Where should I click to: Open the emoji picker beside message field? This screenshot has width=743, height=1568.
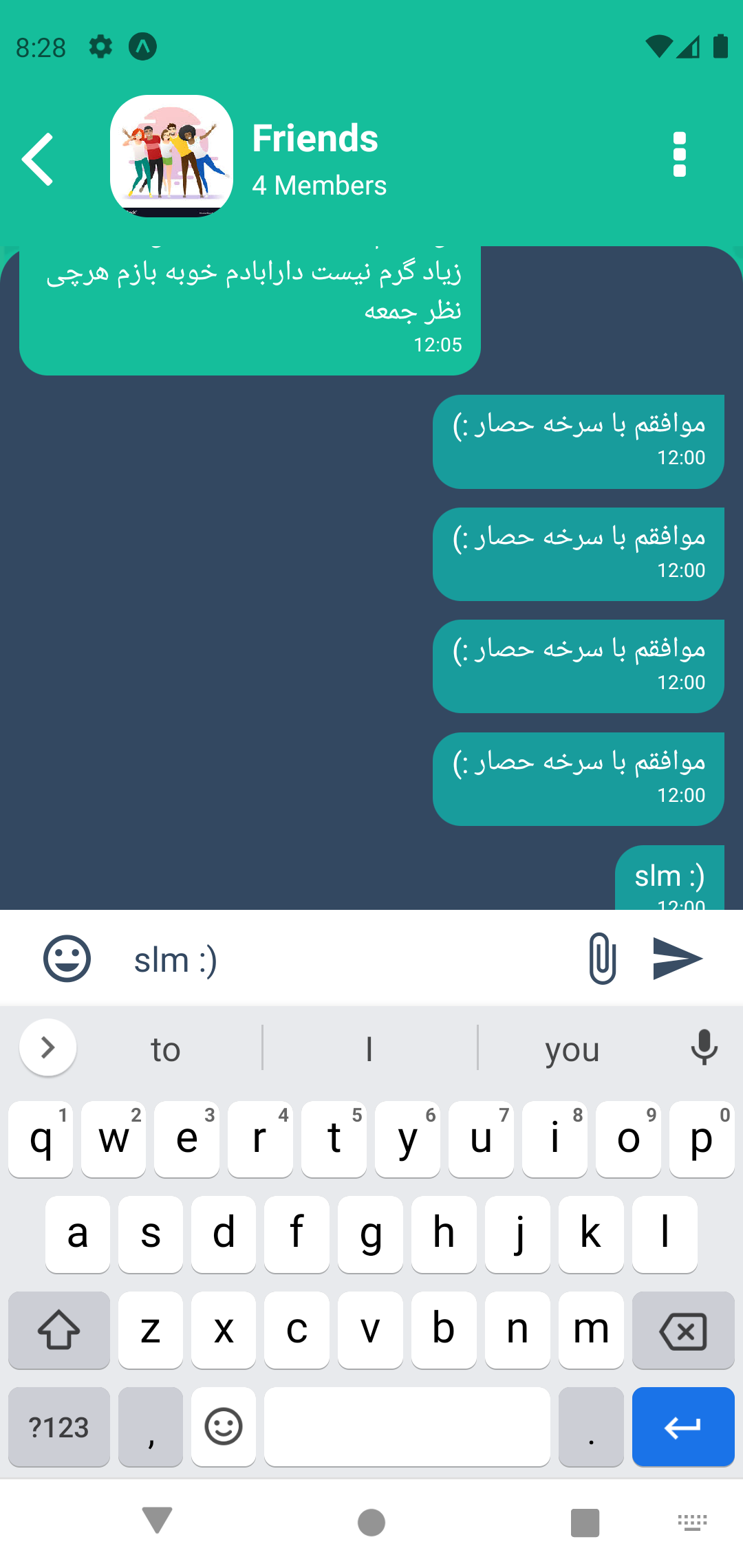click(x=67, y=958)
